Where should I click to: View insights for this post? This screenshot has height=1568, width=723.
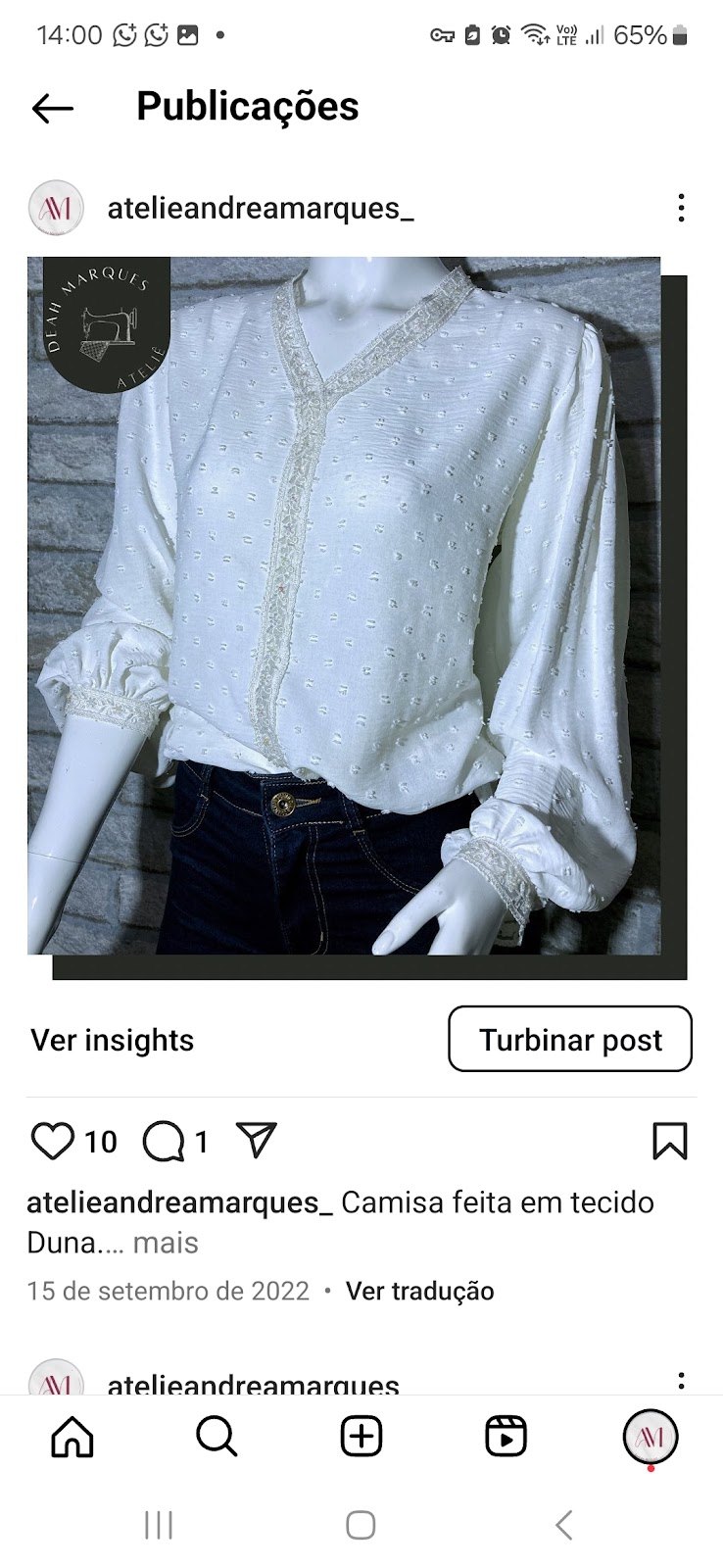coord(113,1040)
